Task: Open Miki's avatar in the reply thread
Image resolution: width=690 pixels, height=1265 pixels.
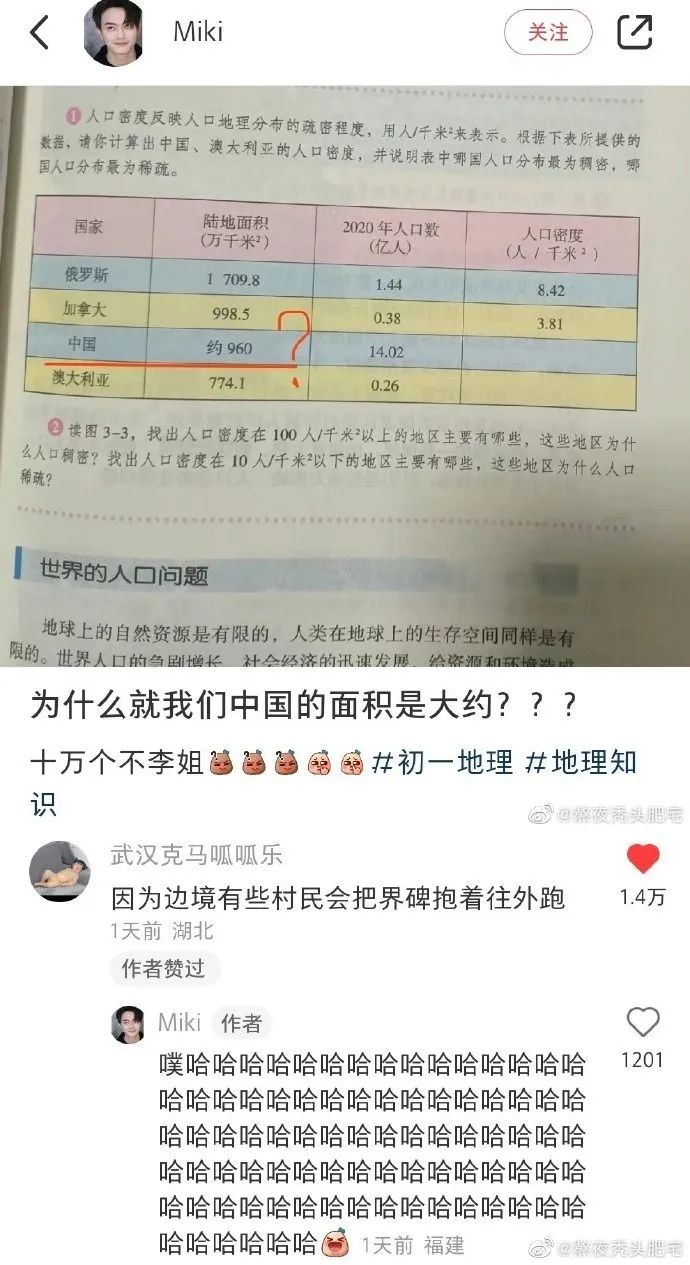Action: [x=128, y=1025]
